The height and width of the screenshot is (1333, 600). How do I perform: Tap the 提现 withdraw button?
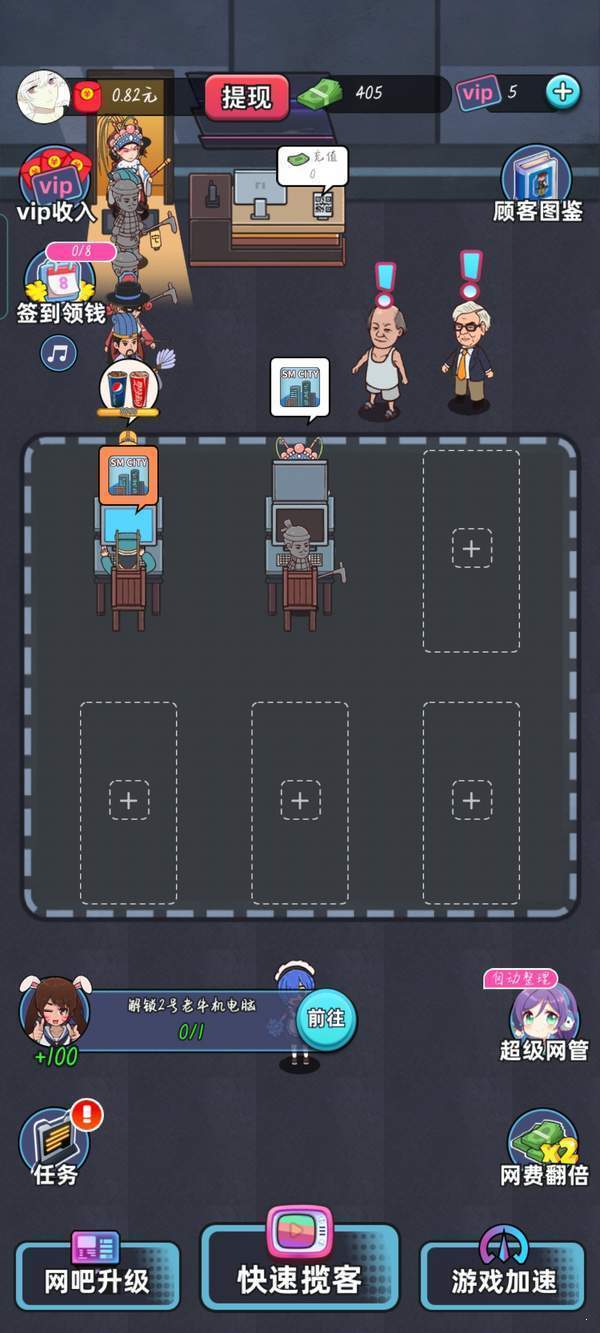tap(247, 97)
